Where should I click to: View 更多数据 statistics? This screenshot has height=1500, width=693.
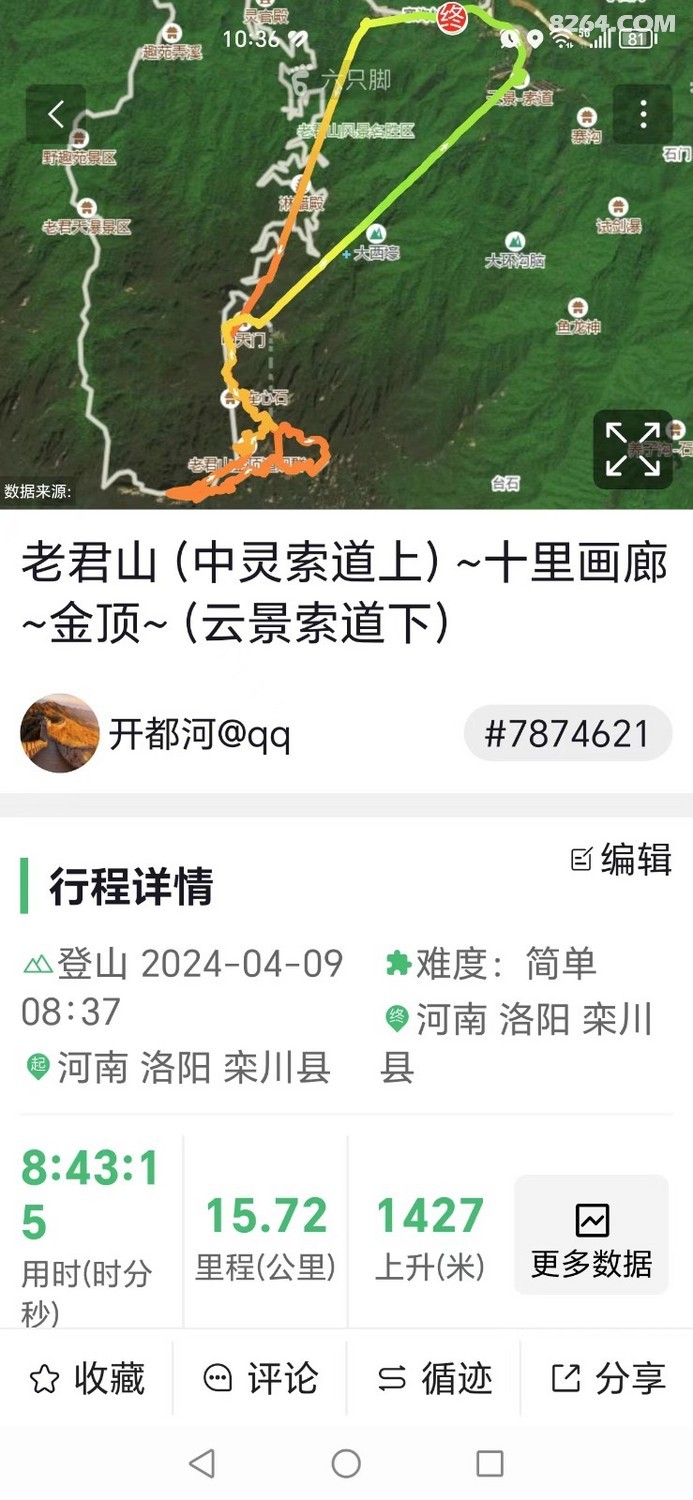pos(591,1236)
